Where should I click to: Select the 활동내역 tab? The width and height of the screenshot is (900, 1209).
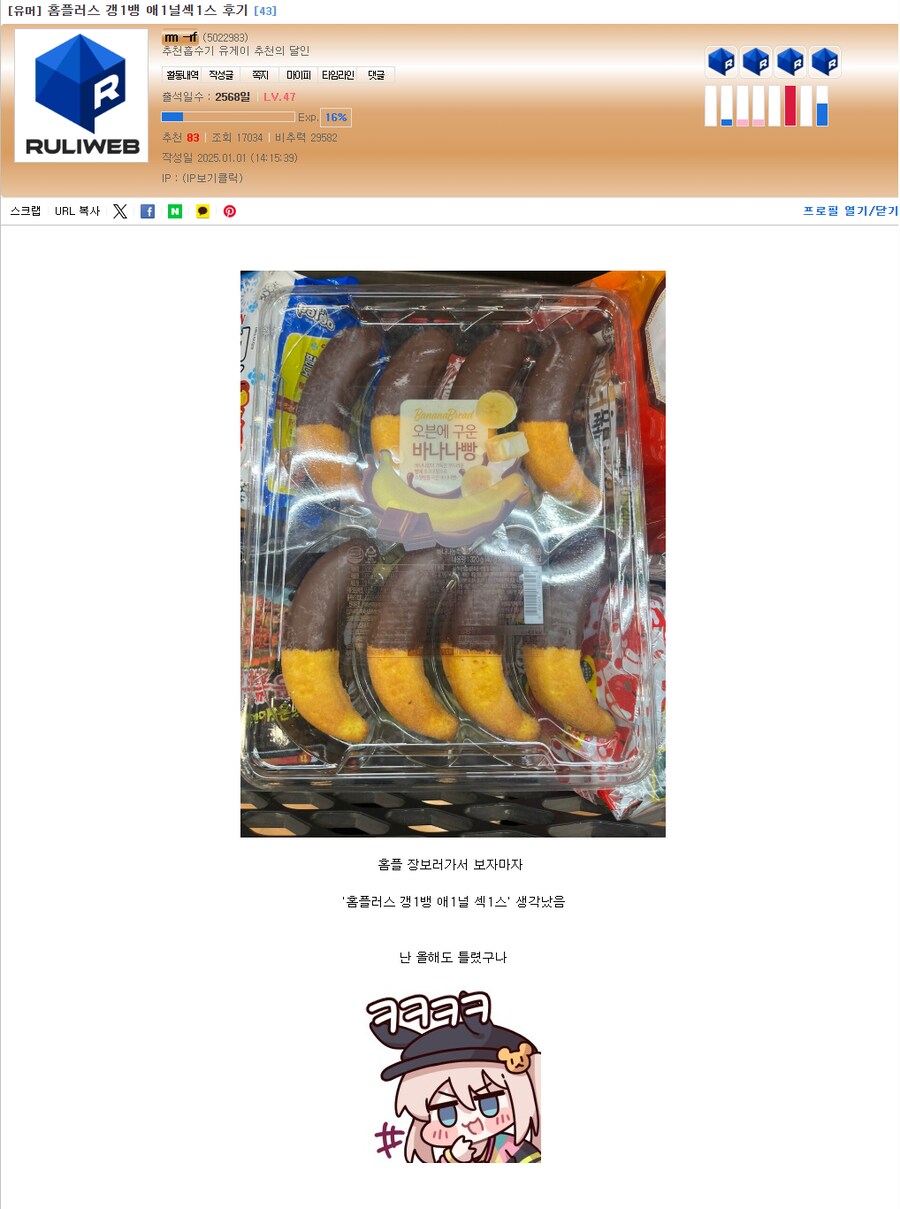pyautogui.click(x=182, y=74)
